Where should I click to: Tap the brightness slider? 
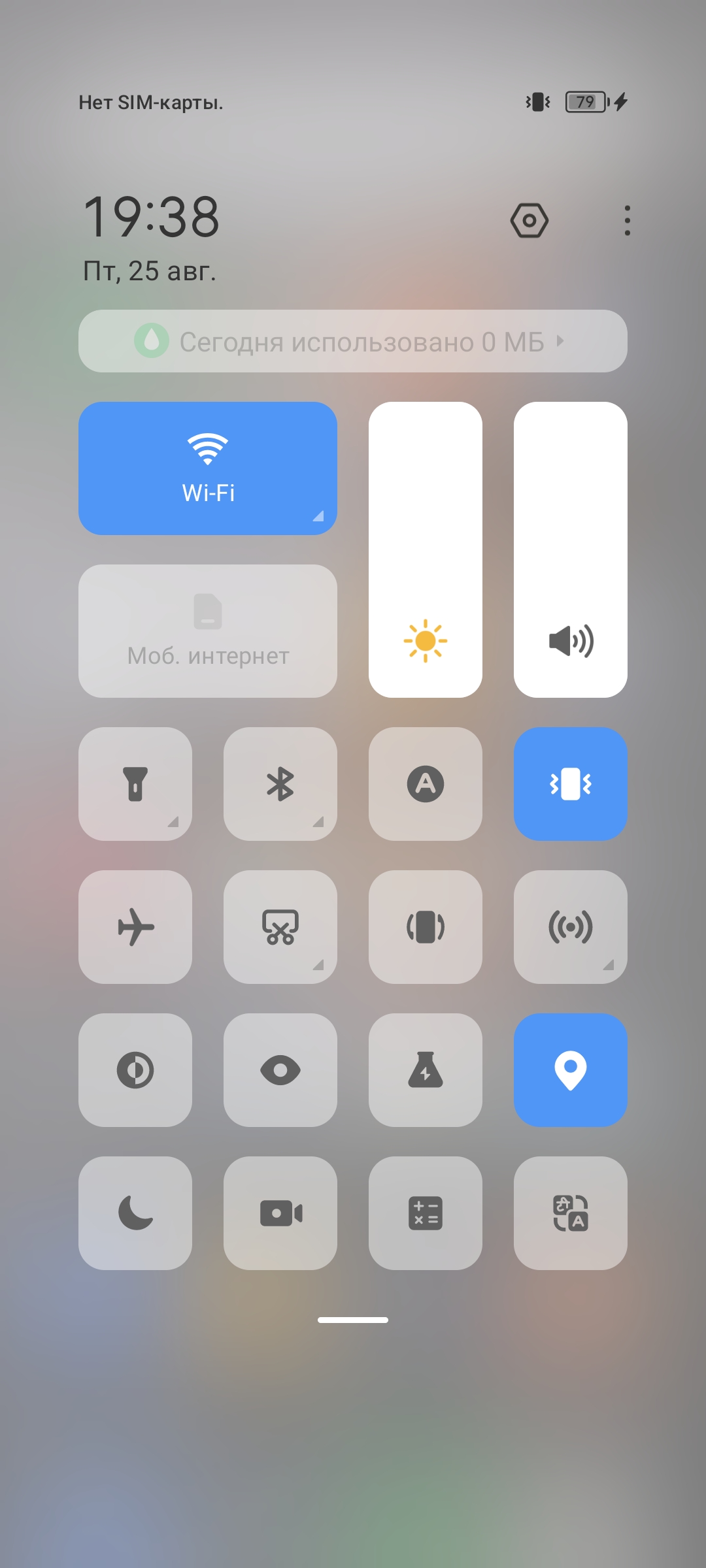point(426,549)
